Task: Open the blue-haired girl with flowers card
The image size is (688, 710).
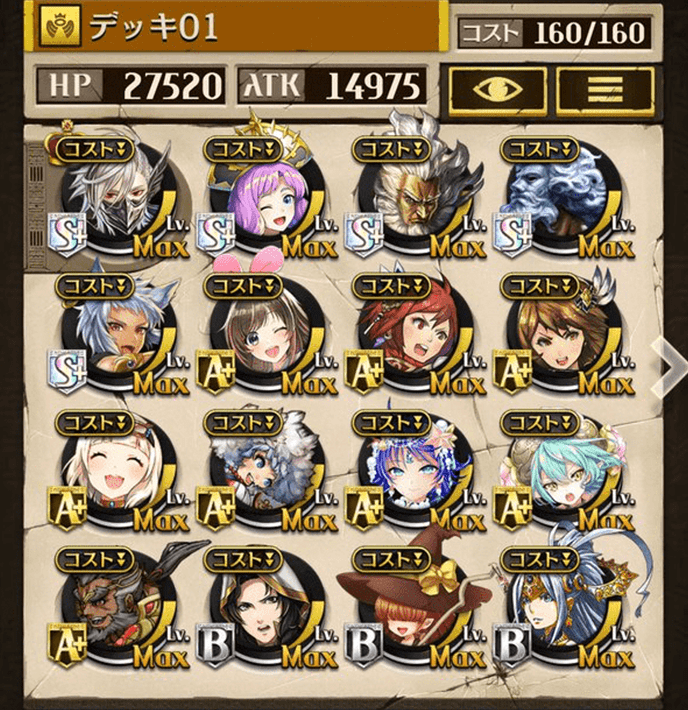Action: click(412, 470)
